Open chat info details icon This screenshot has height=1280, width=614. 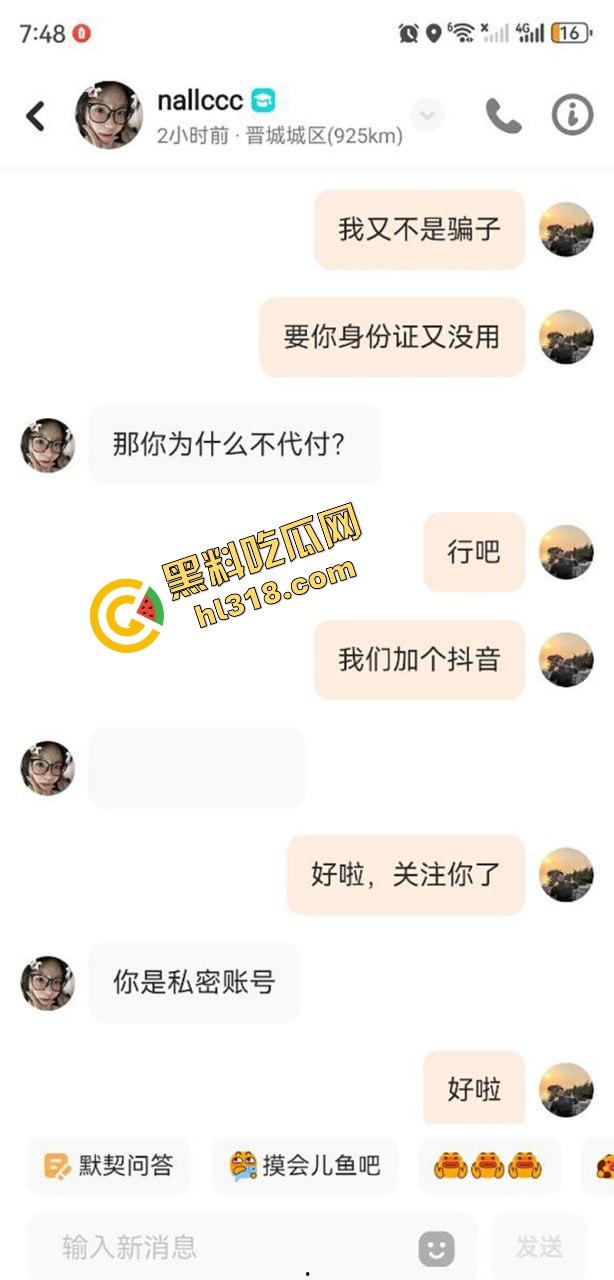572,116
